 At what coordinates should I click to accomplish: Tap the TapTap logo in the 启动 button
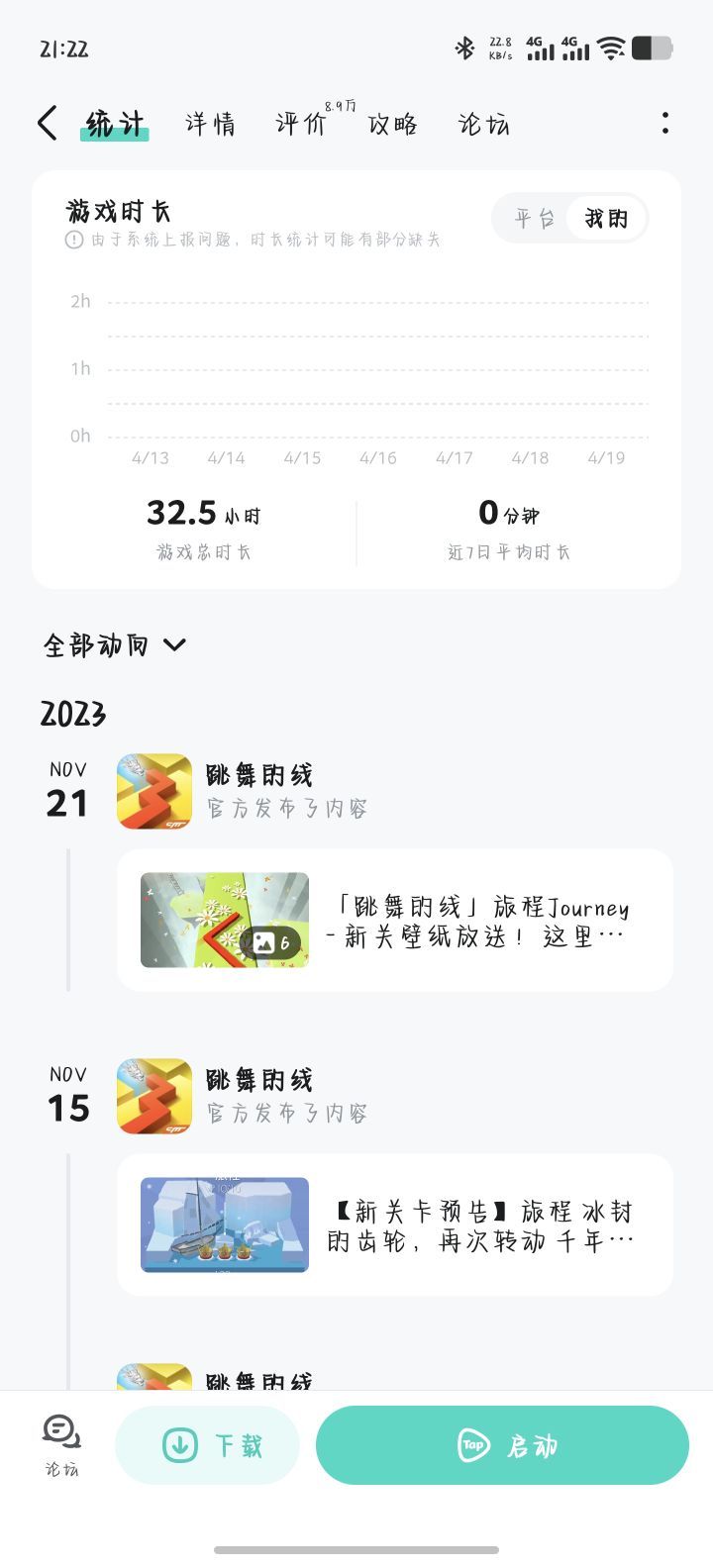click(472, 1444)
